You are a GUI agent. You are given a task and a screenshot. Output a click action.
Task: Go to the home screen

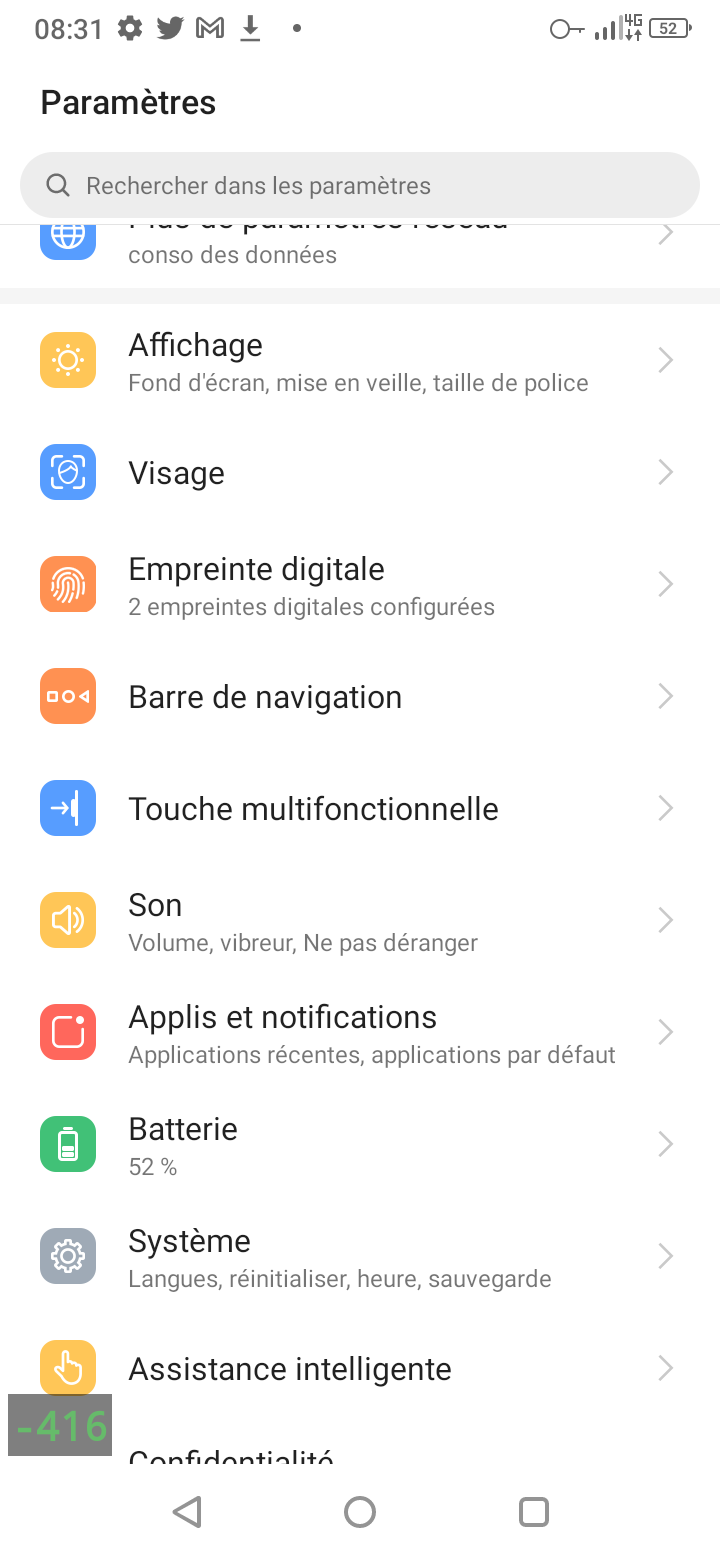[360, 1511]
